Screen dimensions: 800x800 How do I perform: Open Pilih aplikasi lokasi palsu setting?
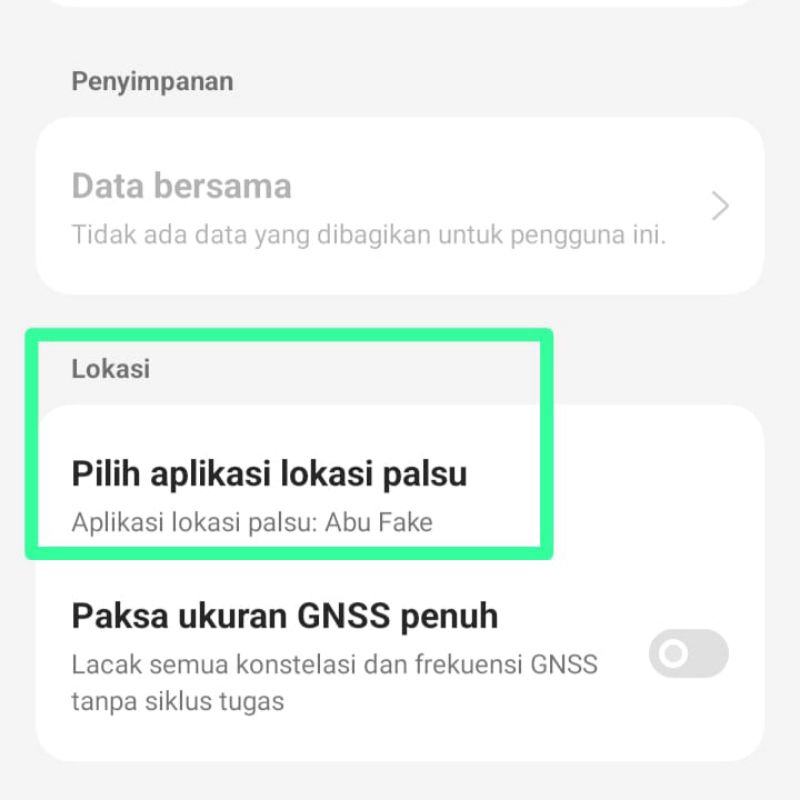(270, 494)
